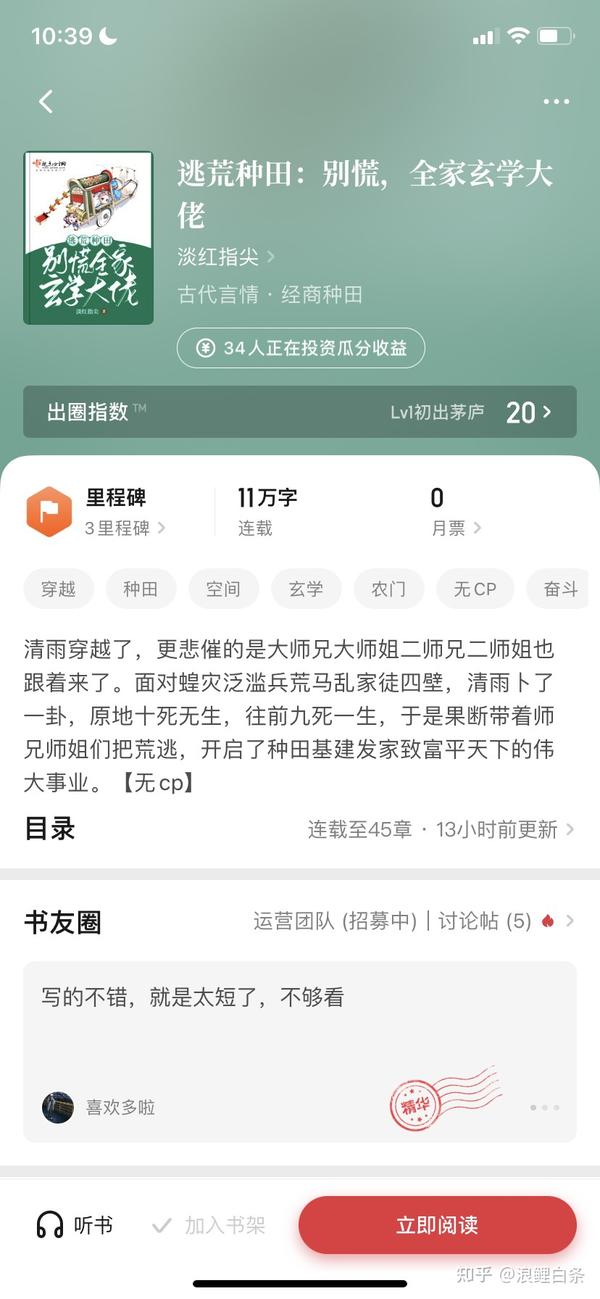This screenshot has height=1299, width=600.
Task: Select the 空间 tag chip
Action: click(x=223, y=589)
